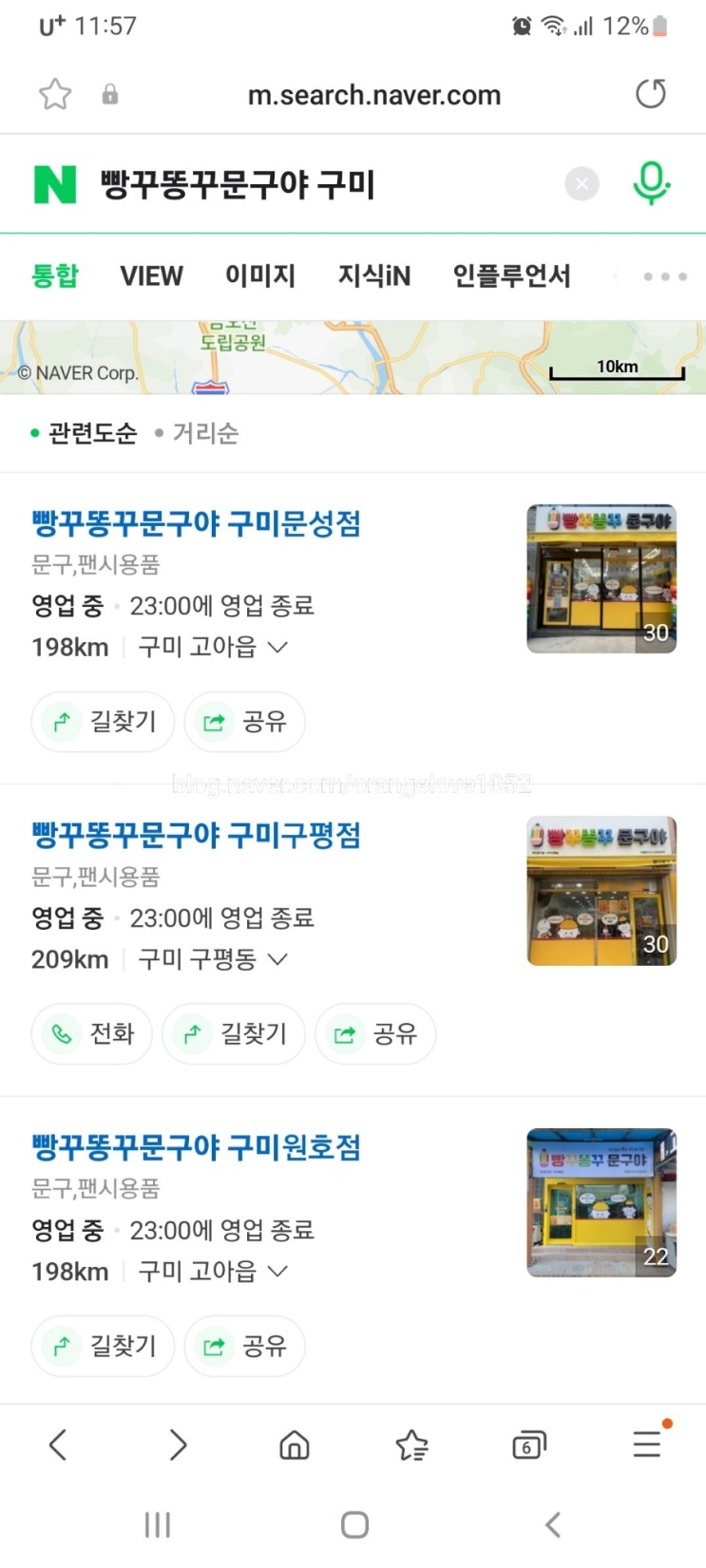View the 구미구평점 storefront photo thumbnail
Image resolution: width=706 pixels, height=1568 pixels.
[602, 890]
